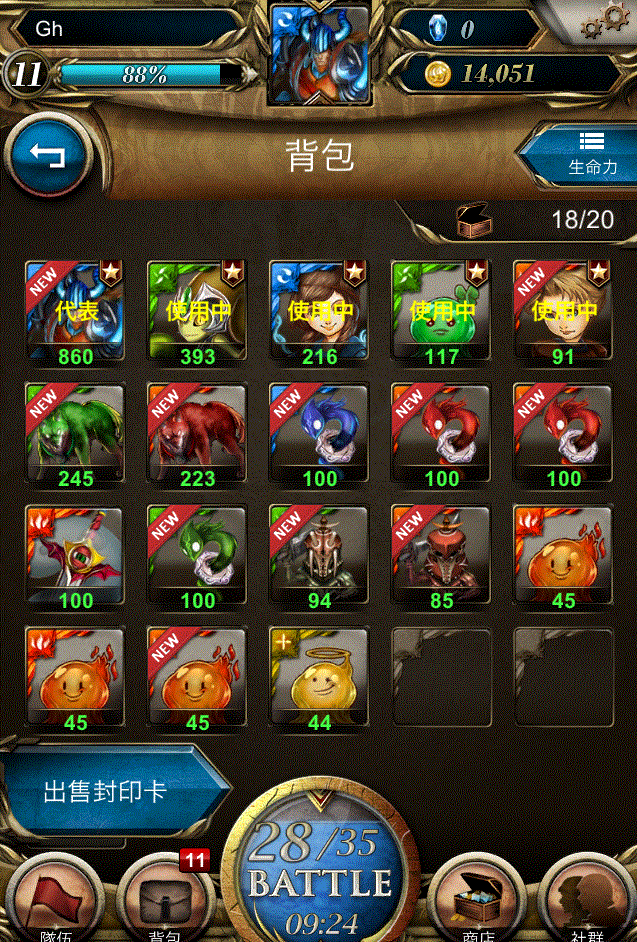Screen dimensions: 637x942
Task: Open the 社群 community tab
Action: [587, 900]
